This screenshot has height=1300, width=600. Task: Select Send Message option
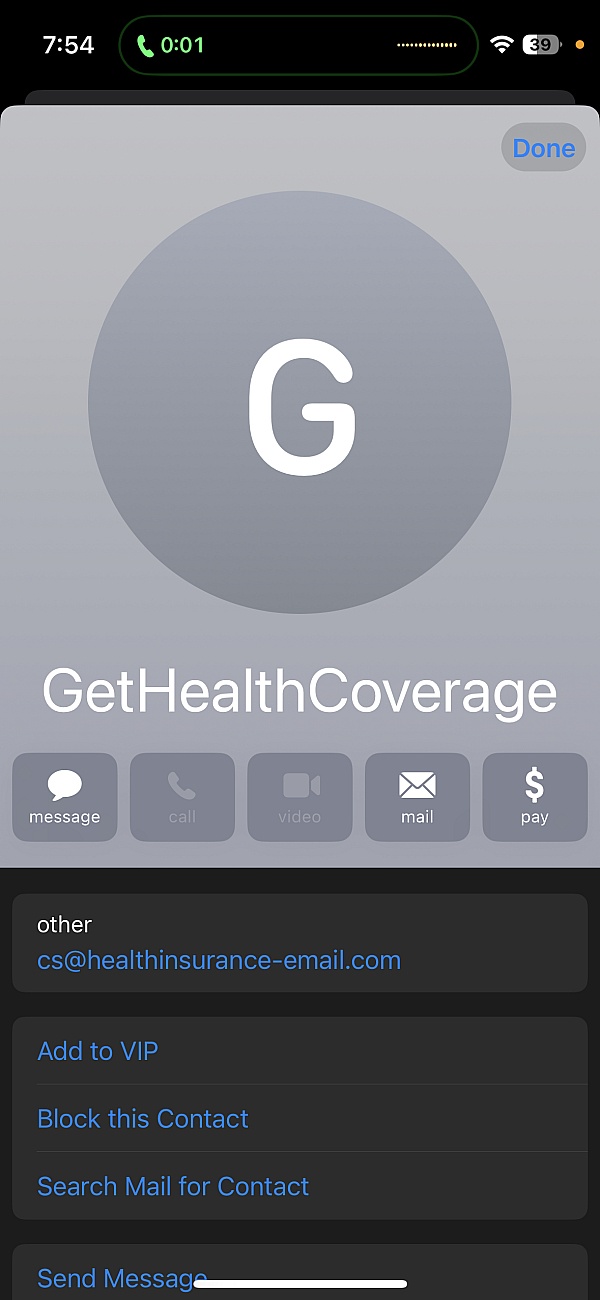110,1275
